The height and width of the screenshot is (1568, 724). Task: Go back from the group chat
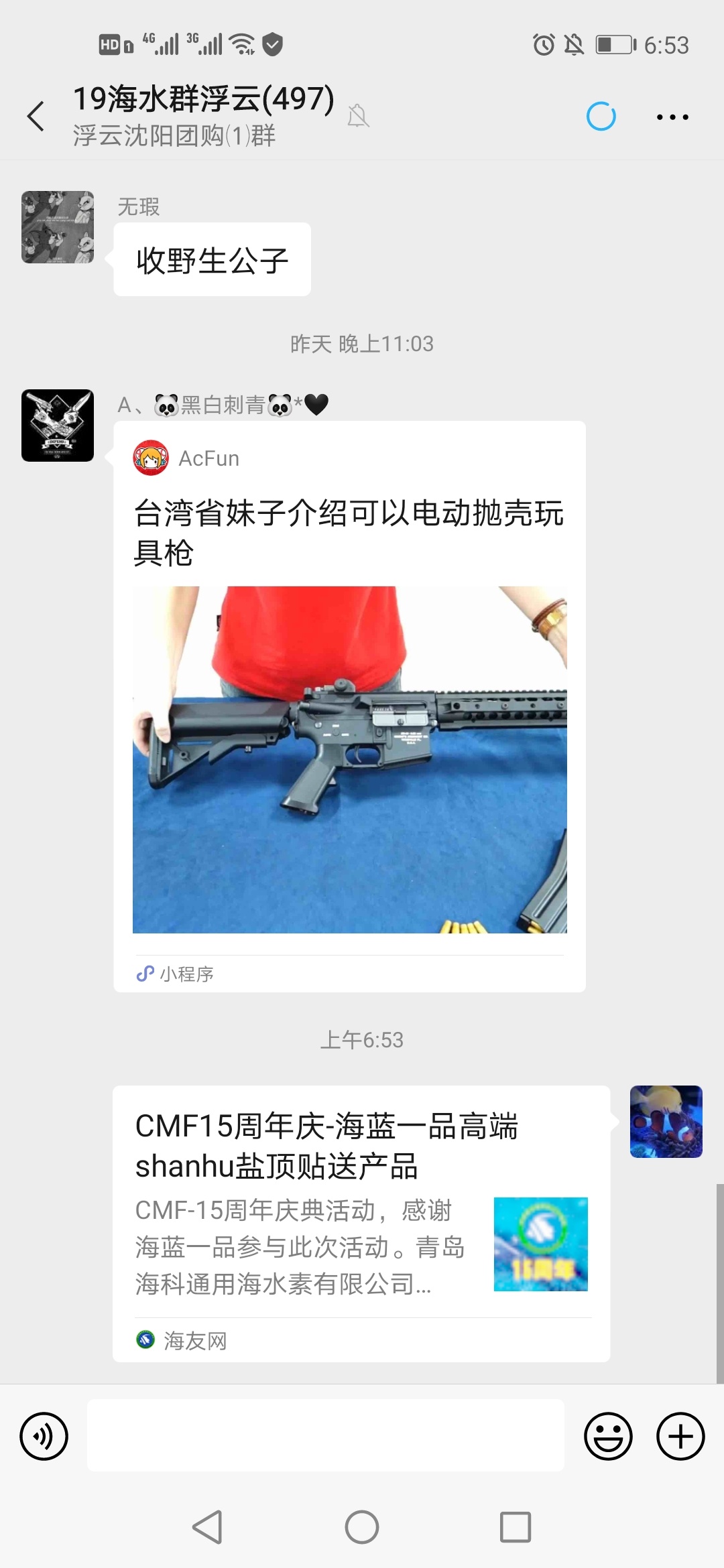36,117
